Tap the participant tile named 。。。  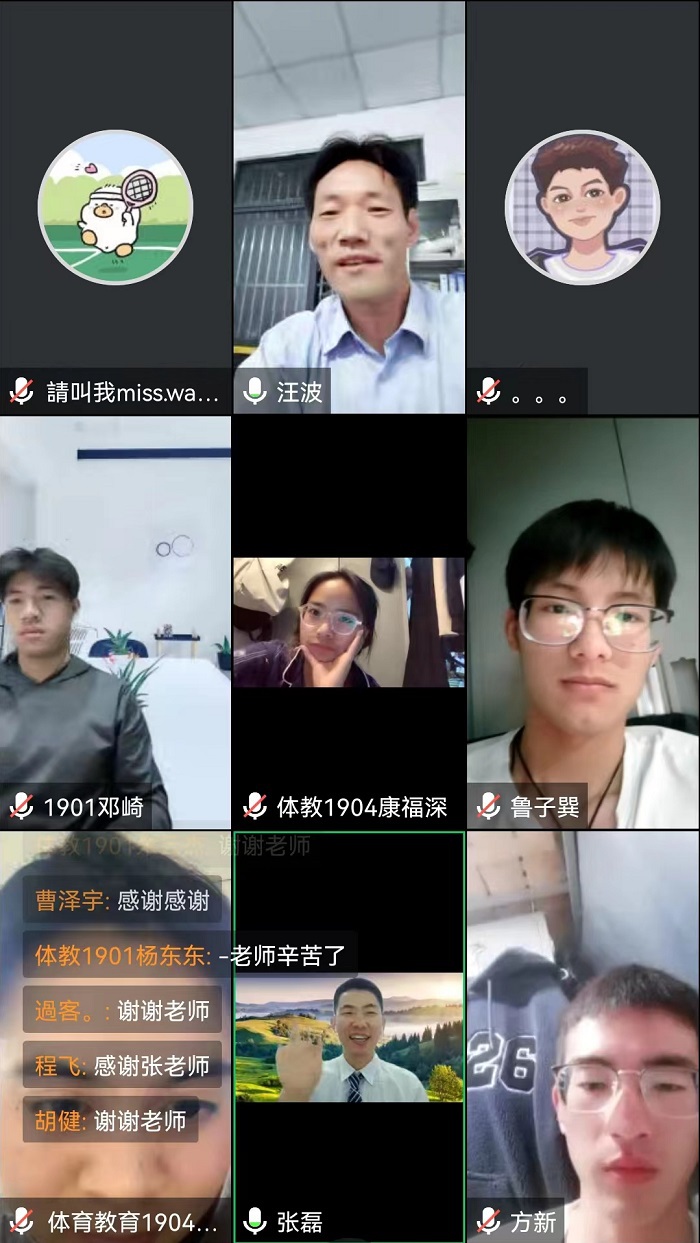[x=583, y=207]
